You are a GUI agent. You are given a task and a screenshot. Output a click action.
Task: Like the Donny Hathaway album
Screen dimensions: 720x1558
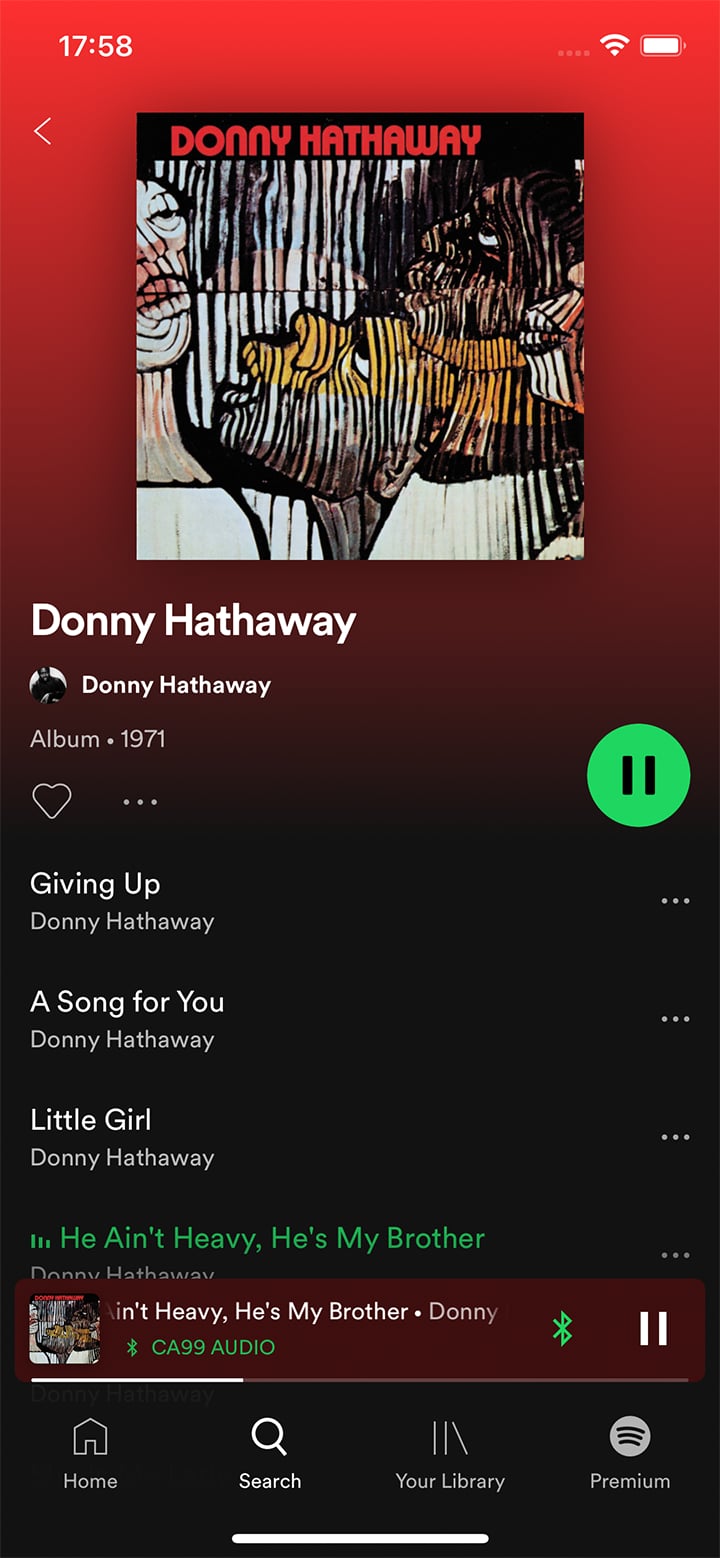[52, 801]
